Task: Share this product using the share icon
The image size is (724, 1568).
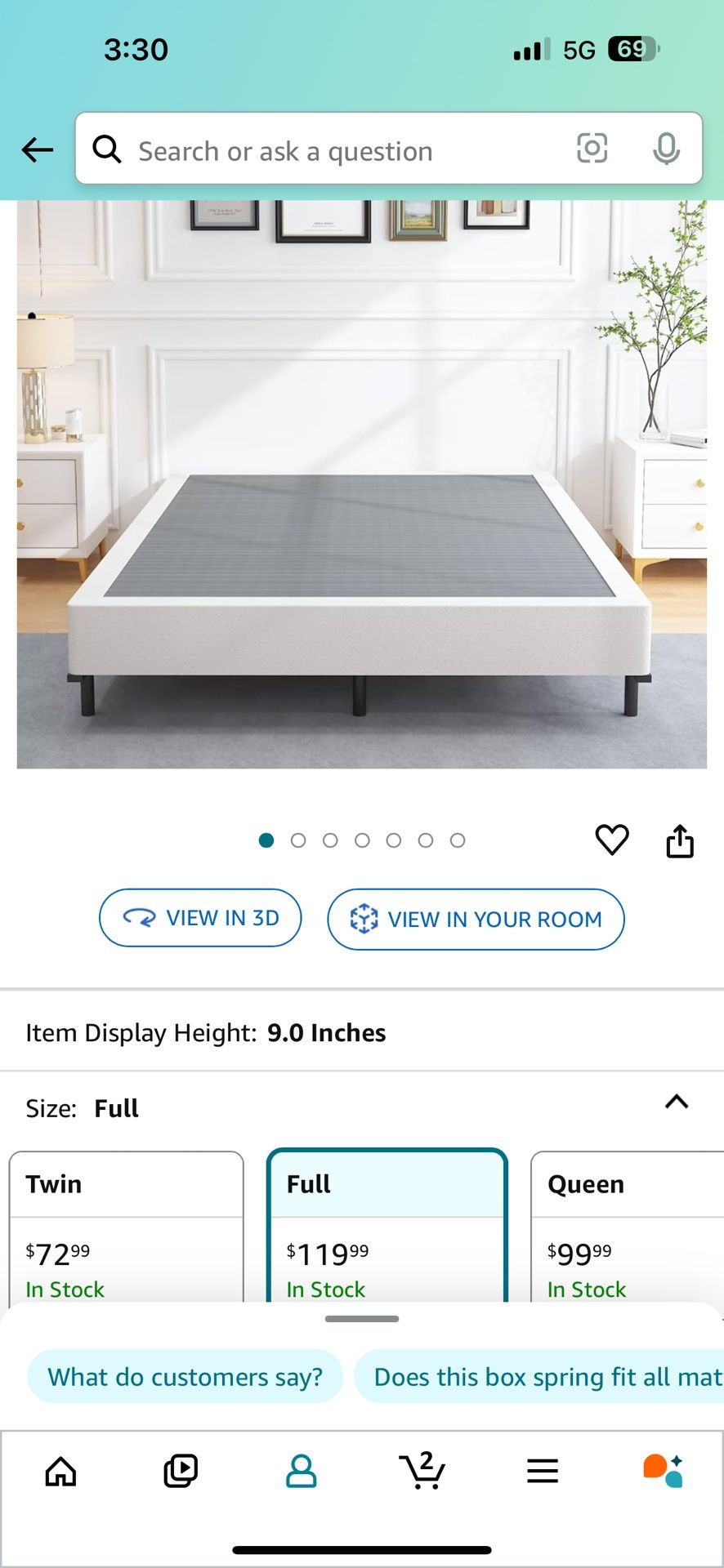Action: (x=681, y=840)
